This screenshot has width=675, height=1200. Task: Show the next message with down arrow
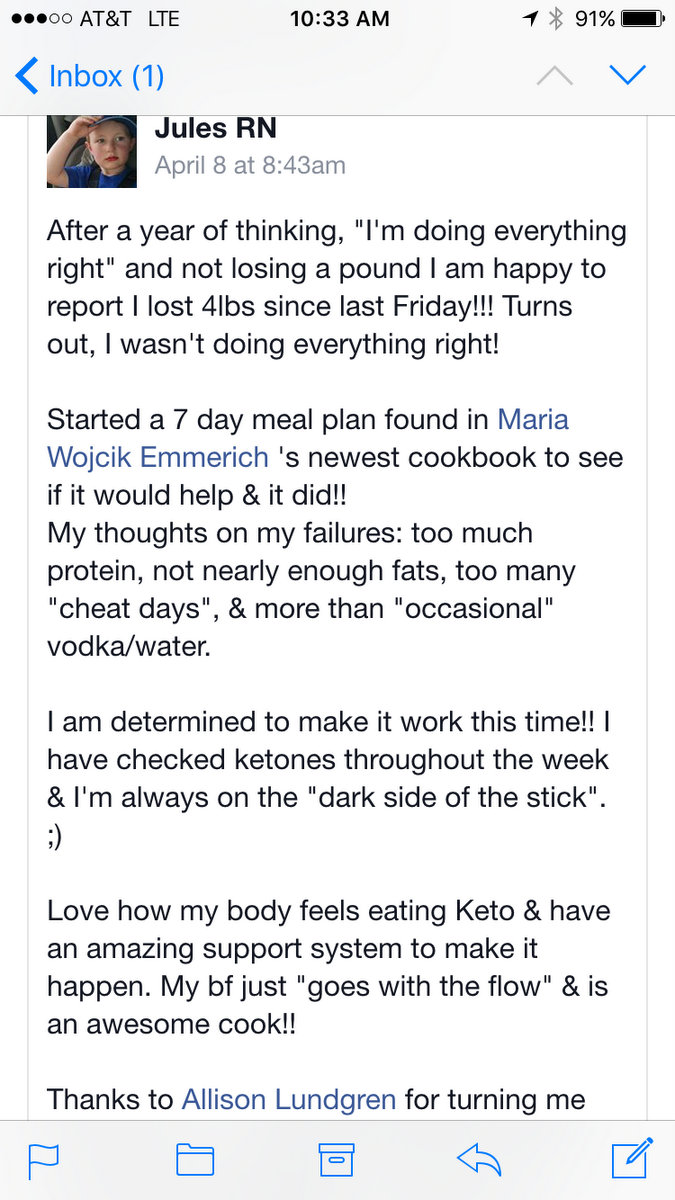tap(628, 76)
